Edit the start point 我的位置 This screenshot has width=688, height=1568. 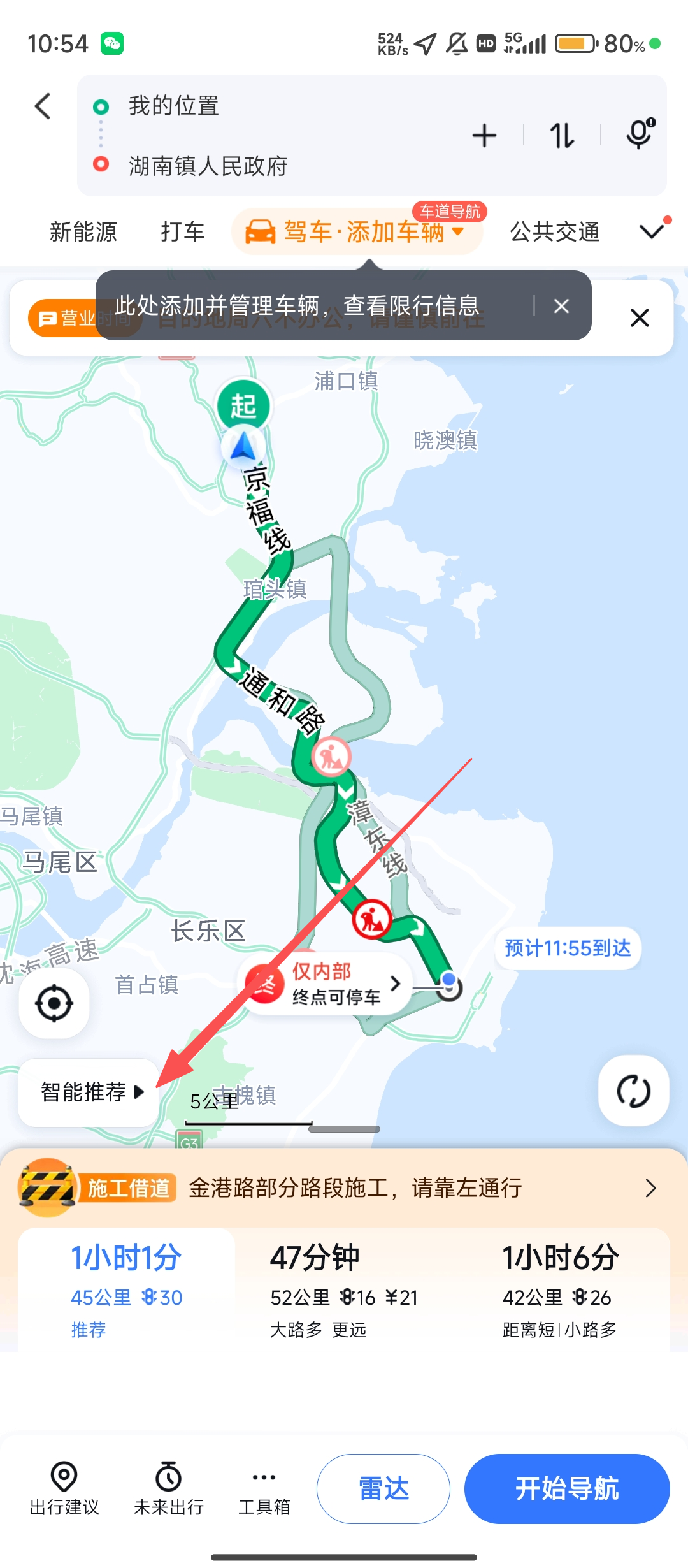pyautogui.click(x=173, y=106)
